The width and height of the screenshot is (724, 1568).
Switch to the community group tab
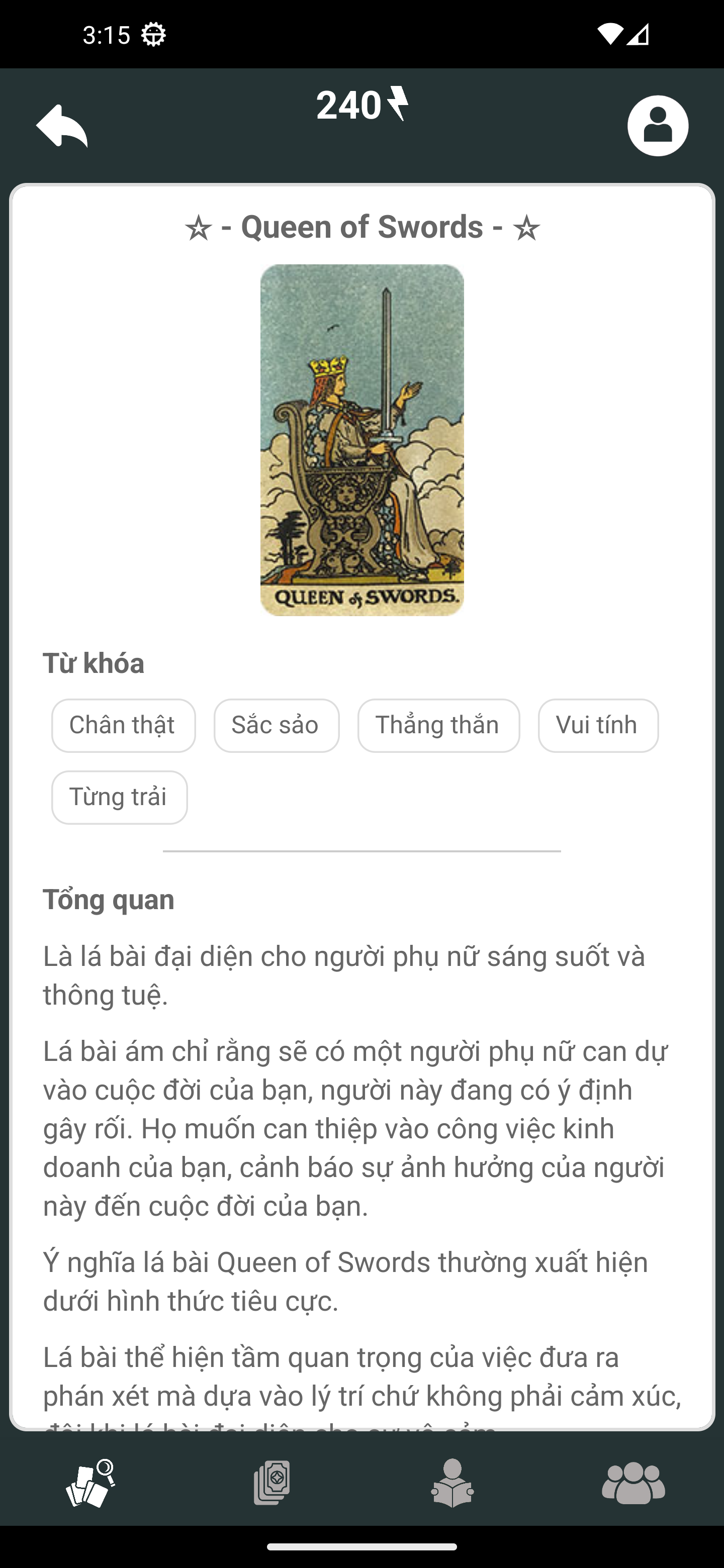633,1484
